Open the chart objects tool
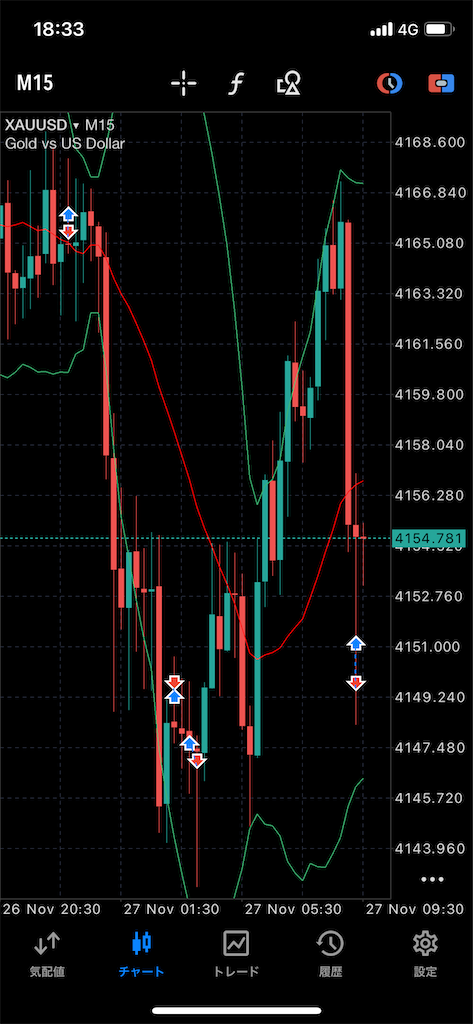 point(289,84)
